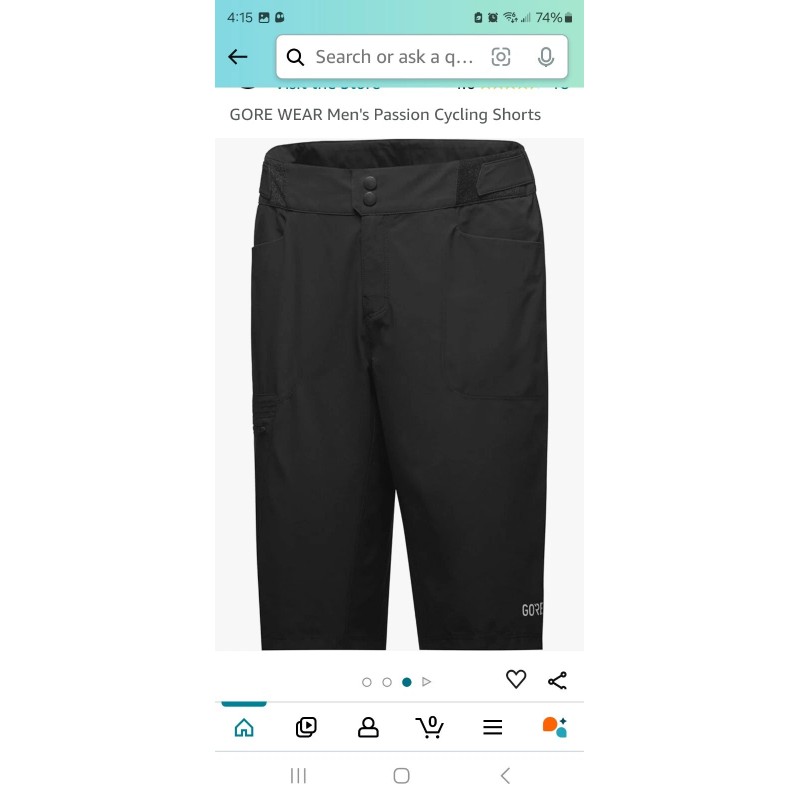Tap the system home button
This screenshot has width=800, height=800.
click(x=402, y=776)
